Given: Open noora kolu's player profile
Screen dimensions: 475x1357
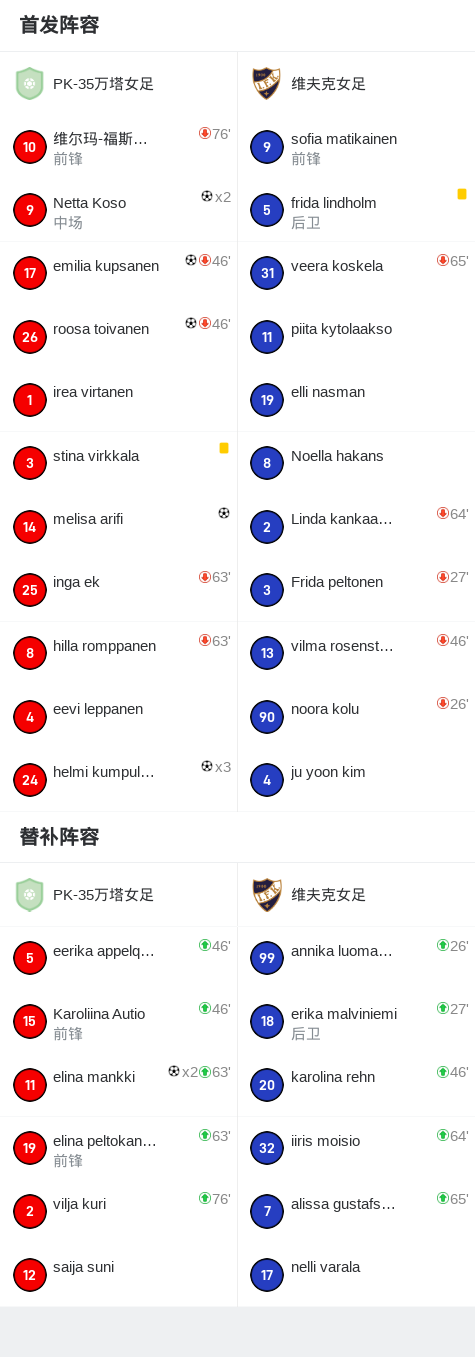Looking at the screenshot, I should [356, 716].
